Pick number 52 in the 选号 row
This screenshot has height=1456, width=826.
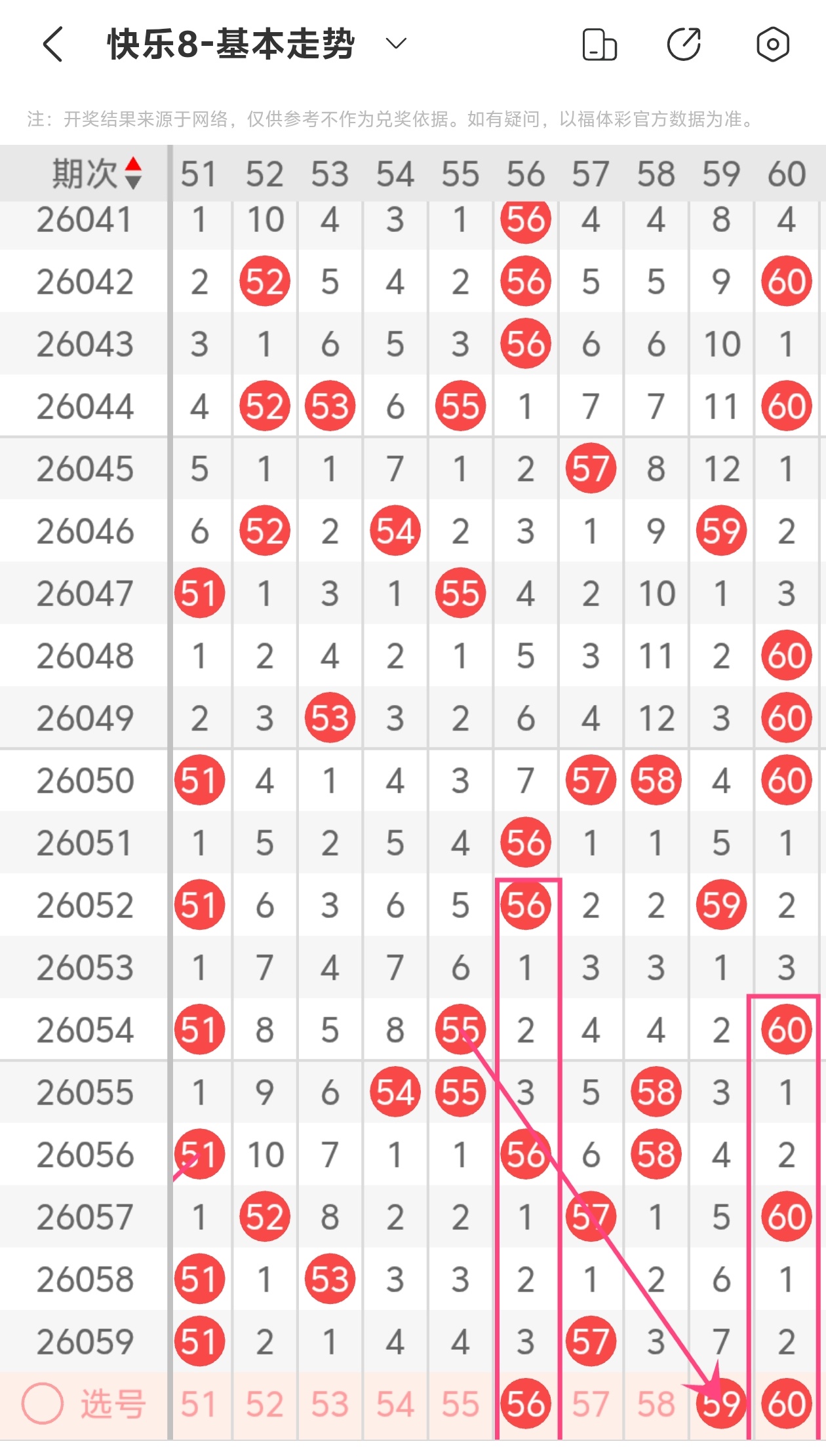264,1404
